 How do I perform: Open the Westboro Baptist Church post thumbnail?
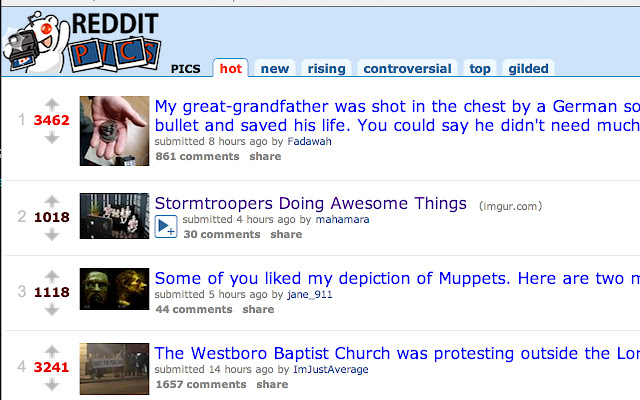(114, 368)
